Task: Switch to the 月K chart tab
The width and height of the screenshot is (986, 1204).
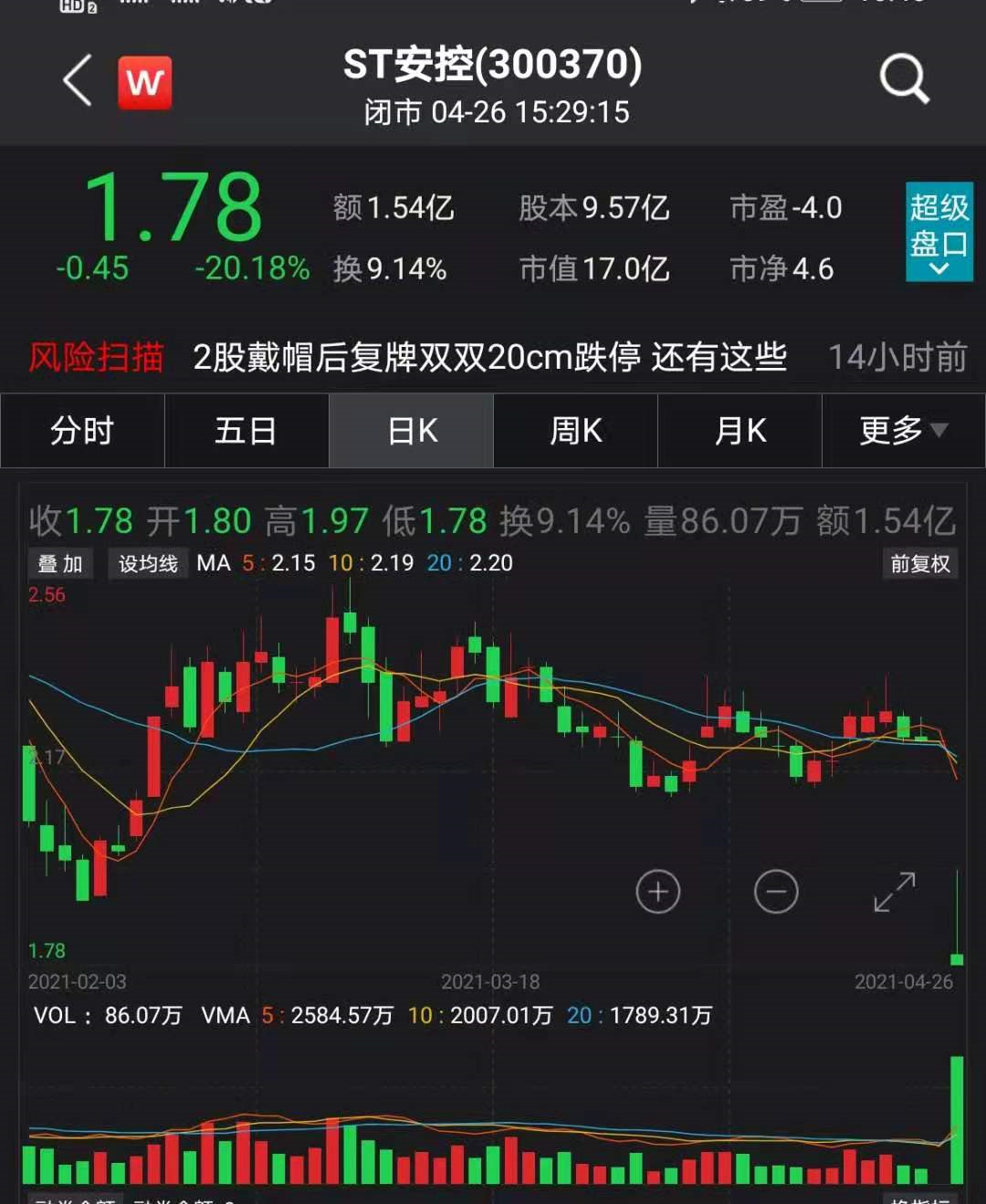Action: click(x=740, y=431)
